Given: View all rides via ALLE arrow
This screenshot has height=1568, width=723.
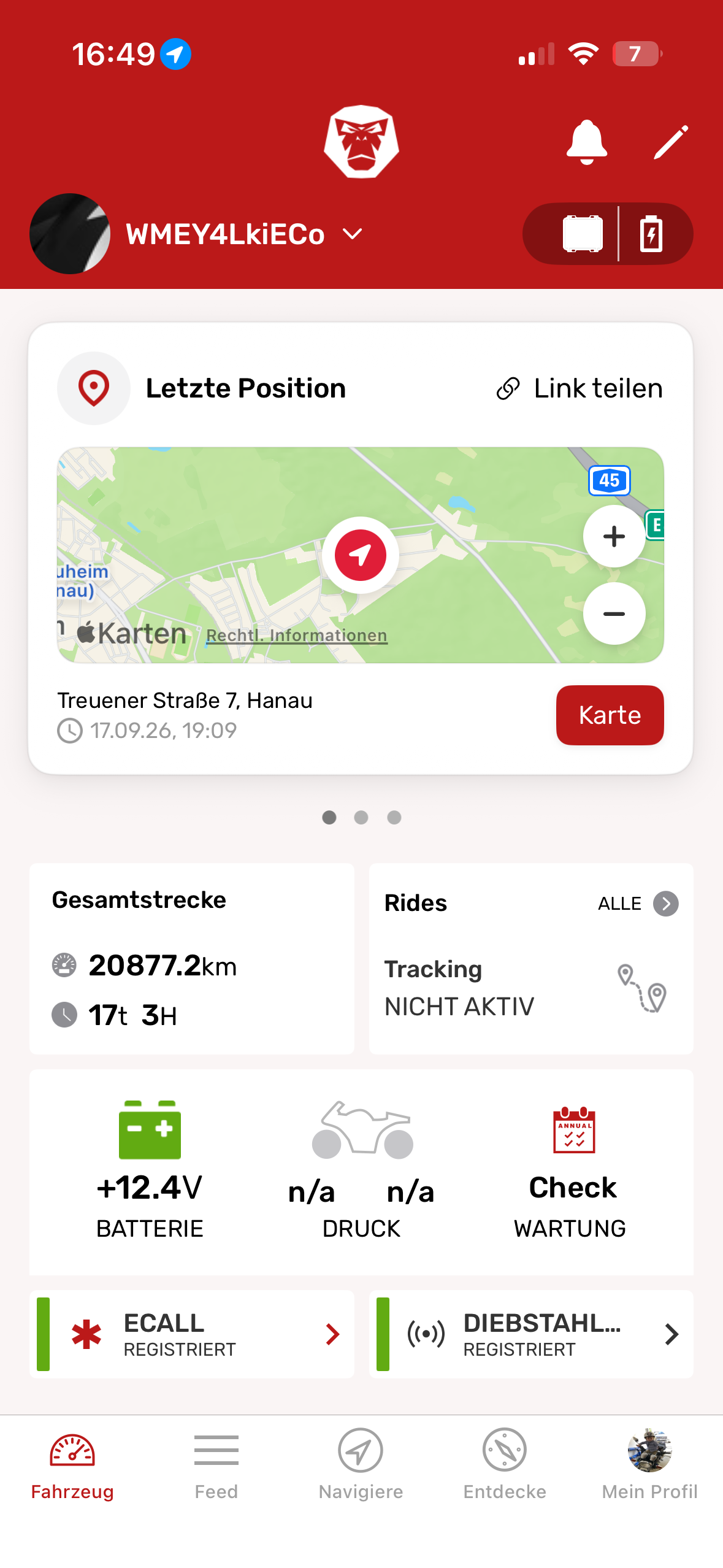Looking at the screenshot, I should pos(638,904).
